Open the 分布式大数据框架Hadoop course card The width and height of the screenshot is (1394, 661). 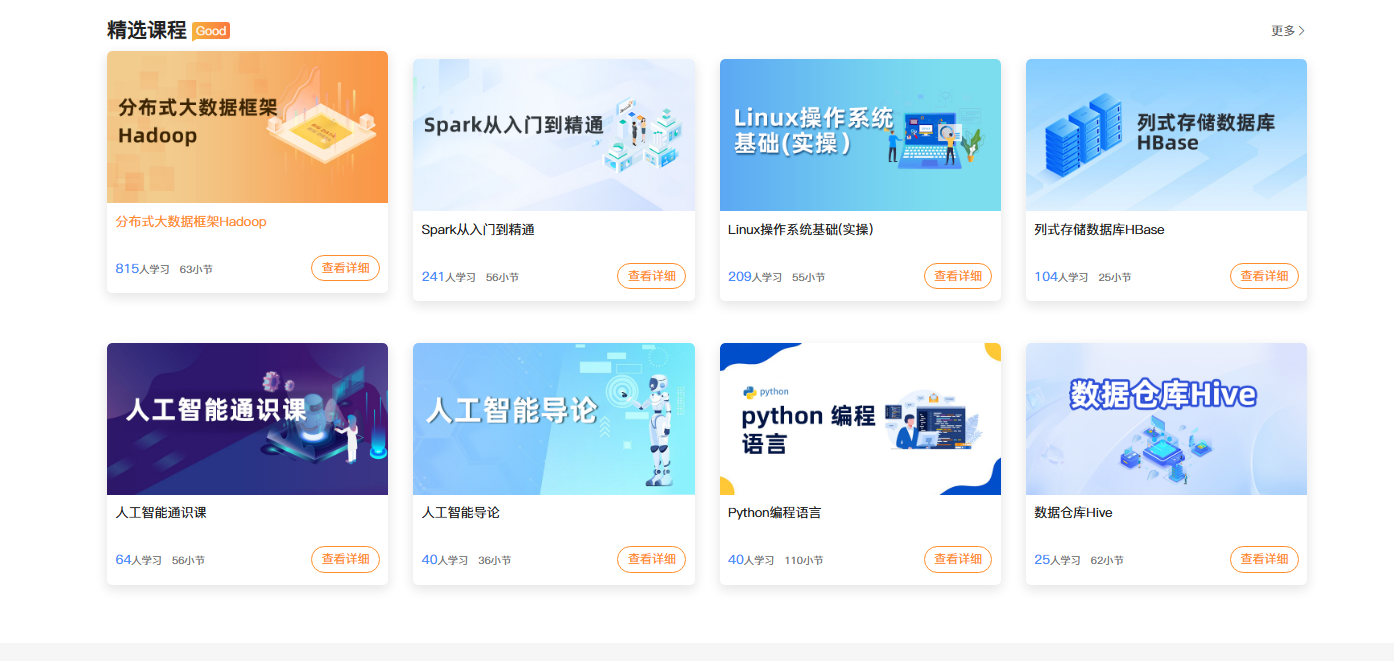coord(247,128)
